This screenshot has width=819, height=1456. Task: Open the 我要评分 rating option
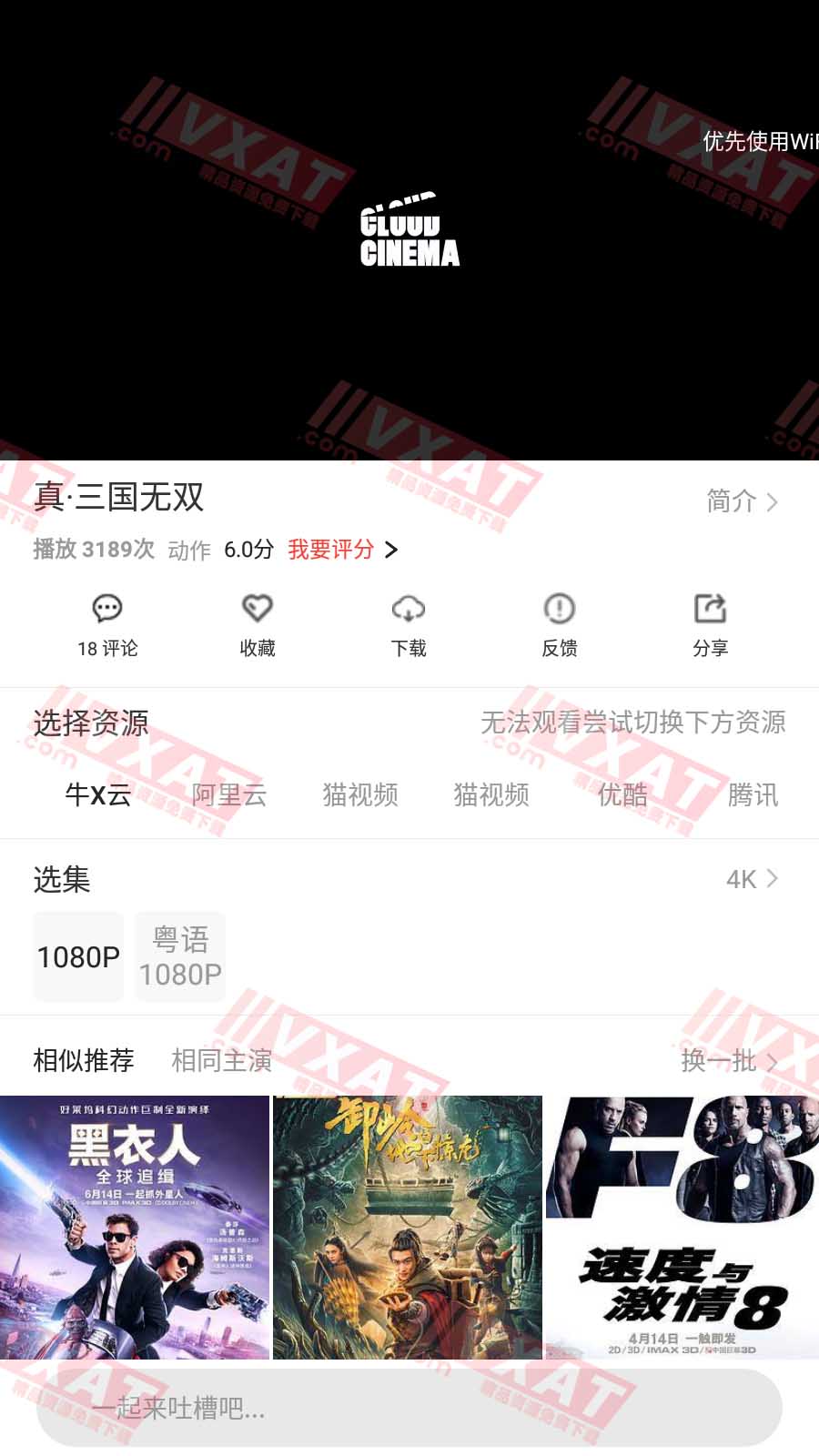tap(330, 550)
